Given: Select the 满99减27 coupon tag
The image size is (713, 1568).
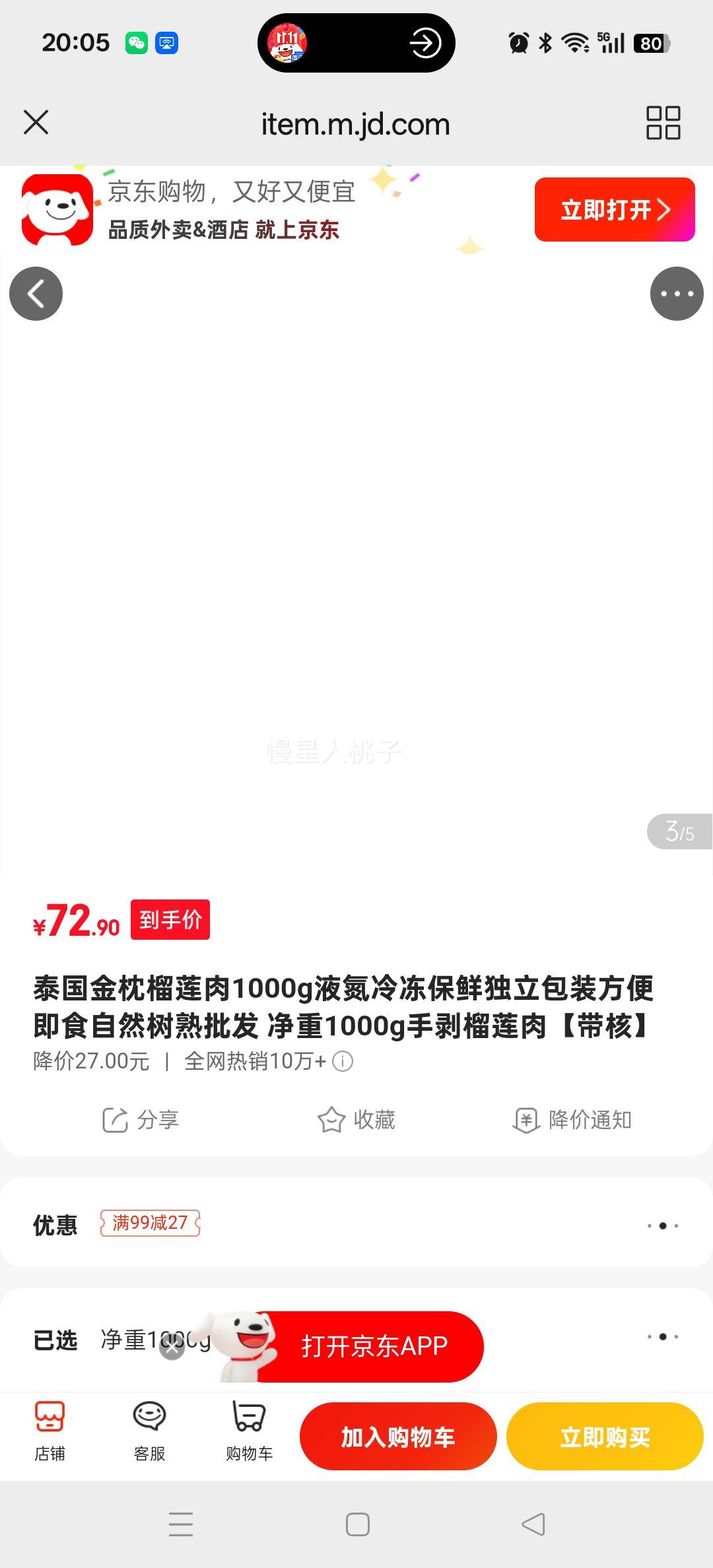Looking at the screenshot, I should coord(151,1223).
